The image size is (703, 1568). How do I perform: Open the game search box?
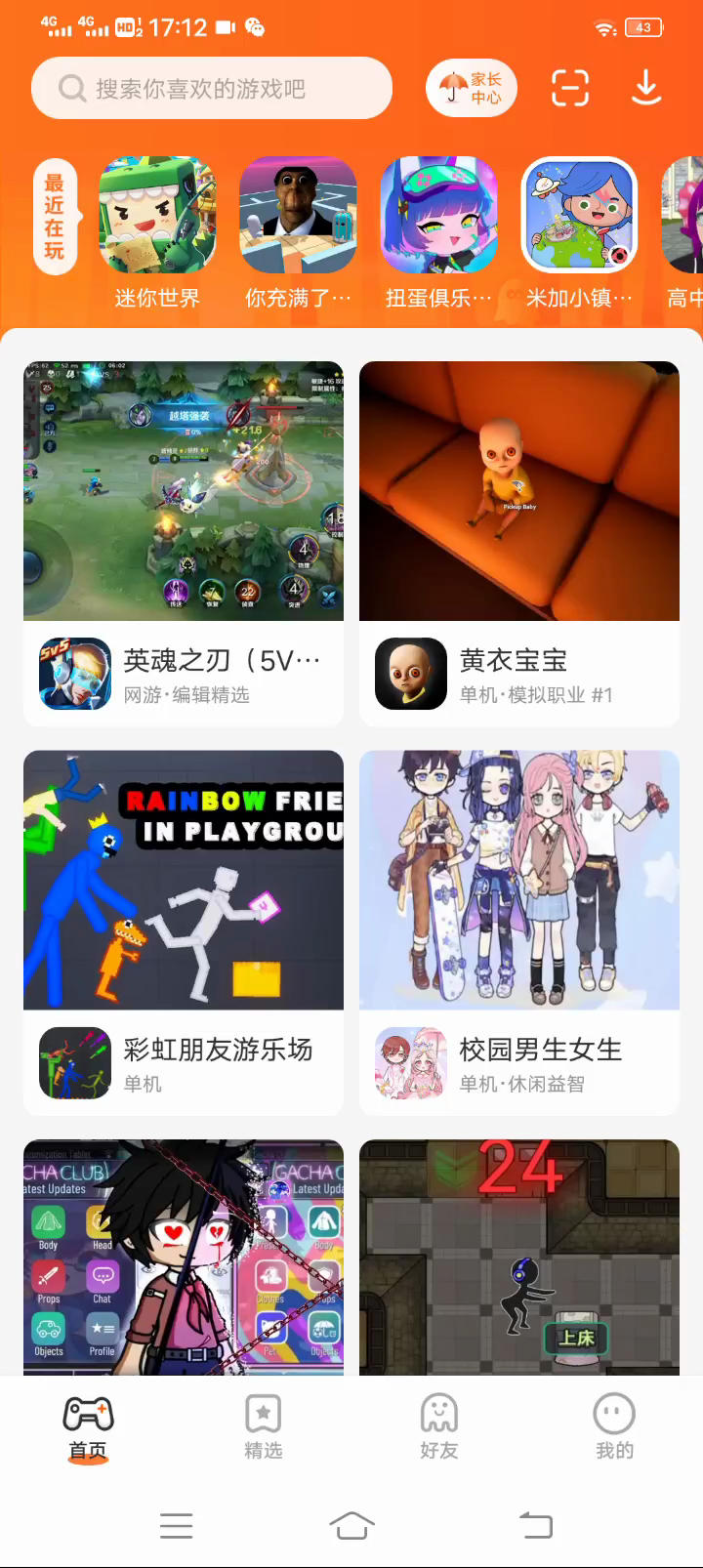point(211,89)
